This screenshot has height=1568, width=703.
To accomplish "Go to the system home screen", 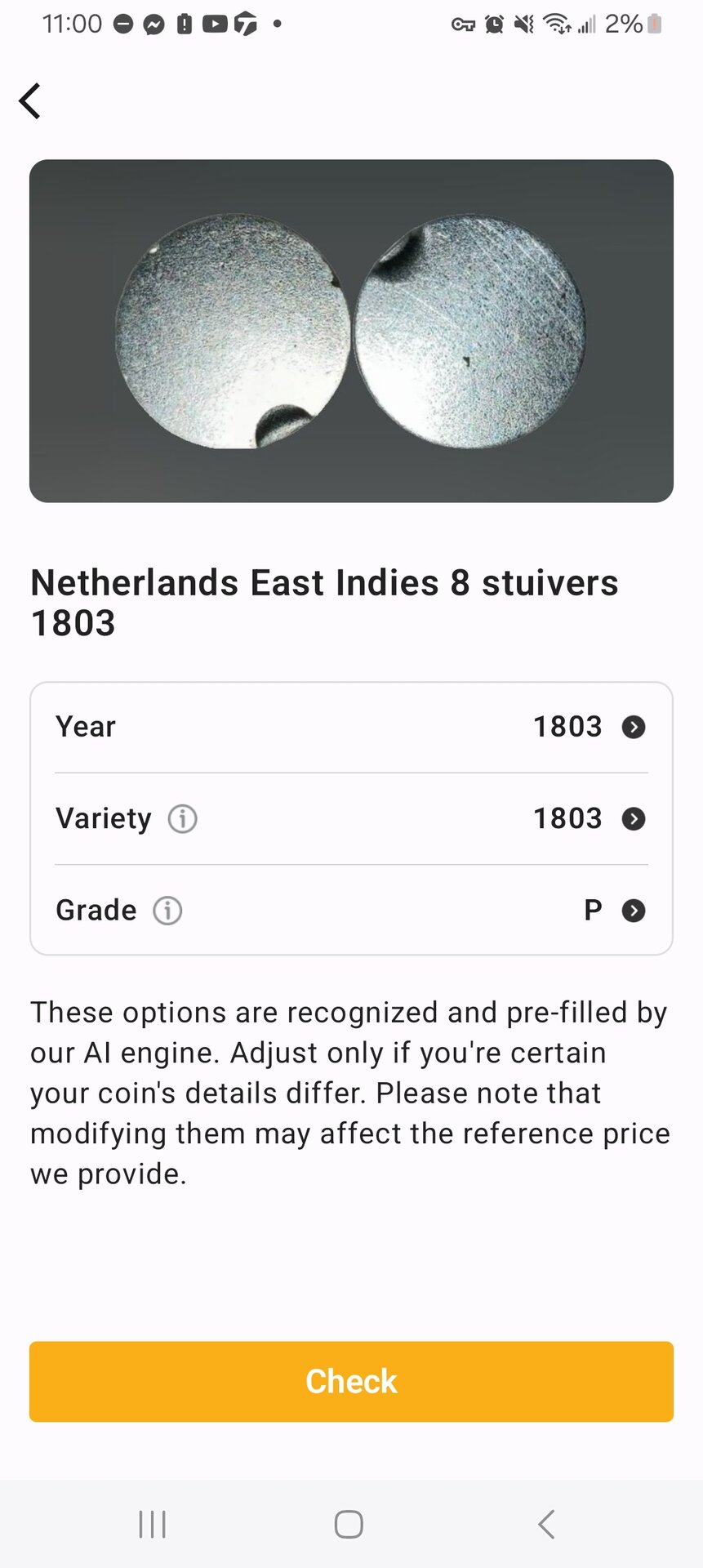I will pyautogui.click(x=349, y=1524).
